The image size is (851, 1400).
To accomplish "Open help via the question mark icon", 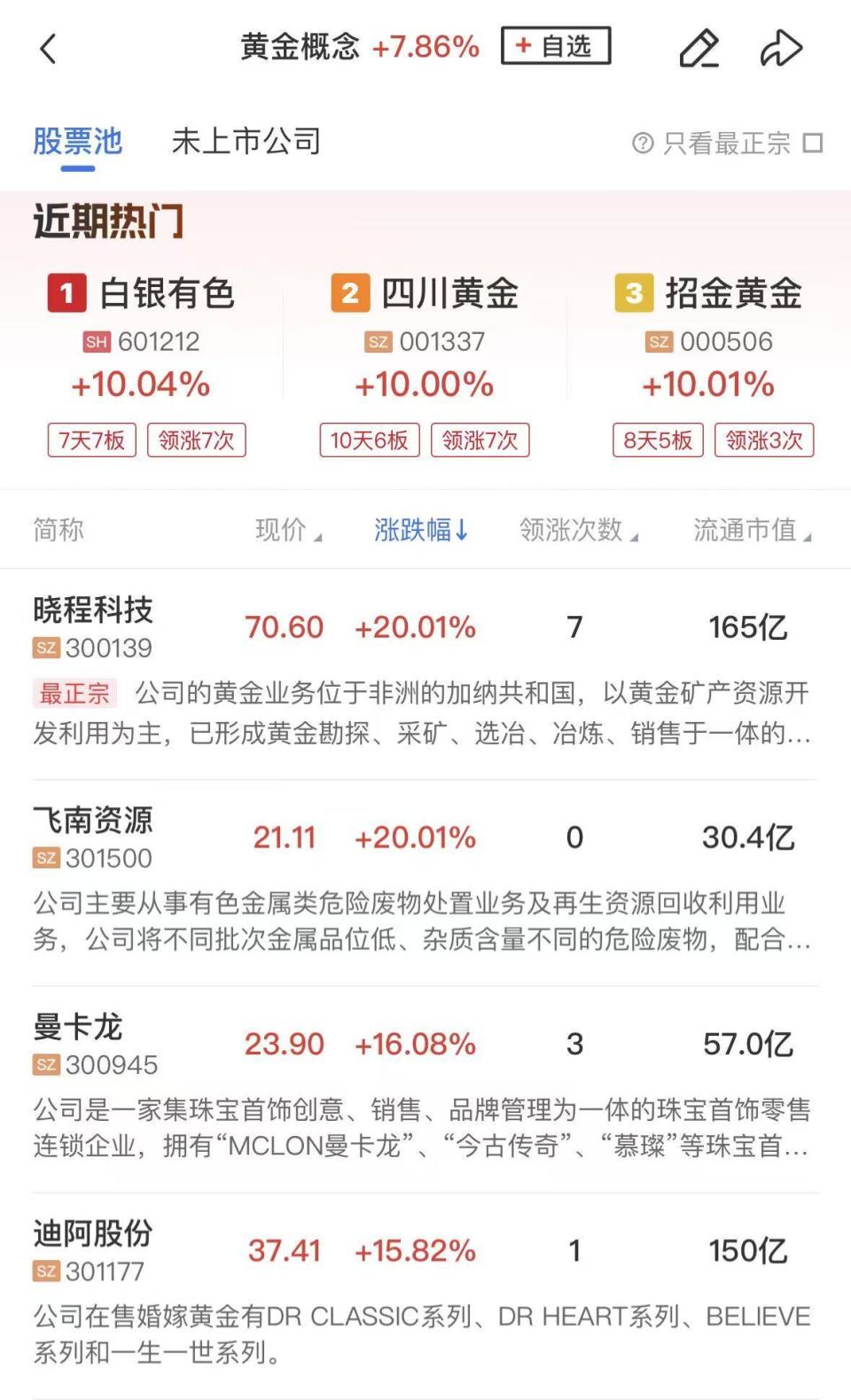I will tap(640, 142).
